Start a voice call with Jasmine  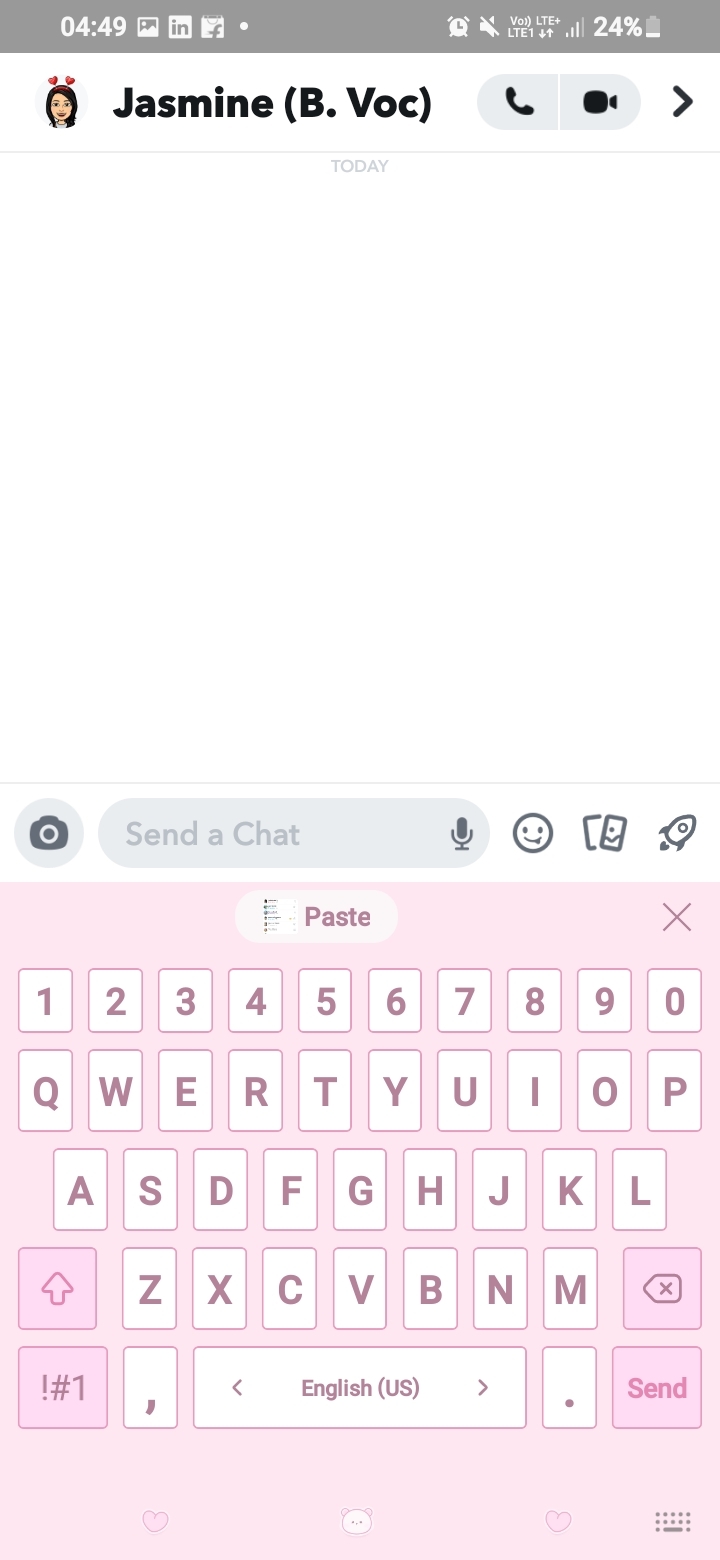coord(518,102)
